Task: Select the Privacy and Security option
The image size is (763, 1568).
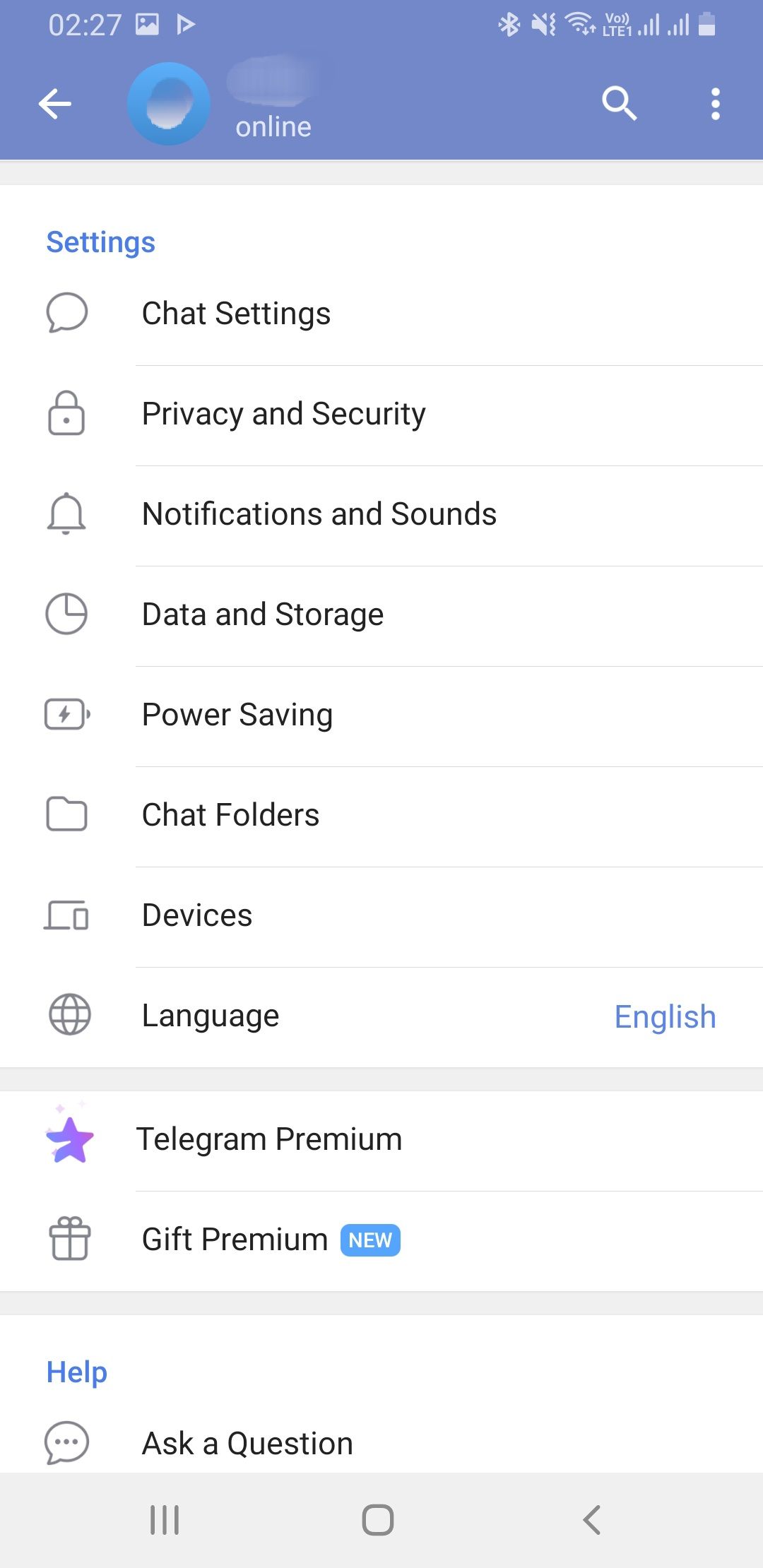Action: [283, 414]
